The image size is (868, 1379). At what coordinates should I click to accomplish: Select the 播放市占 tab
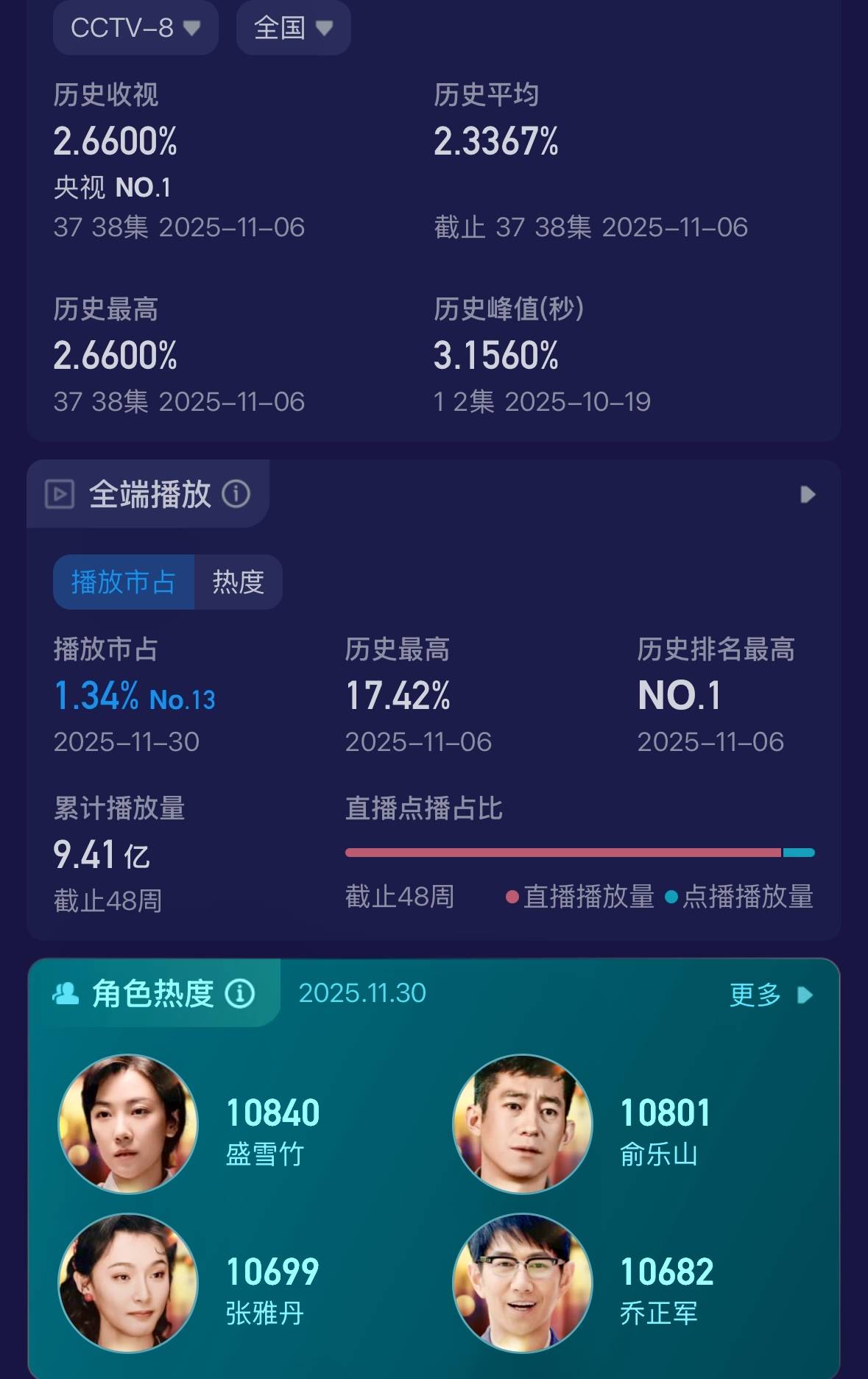124,582
